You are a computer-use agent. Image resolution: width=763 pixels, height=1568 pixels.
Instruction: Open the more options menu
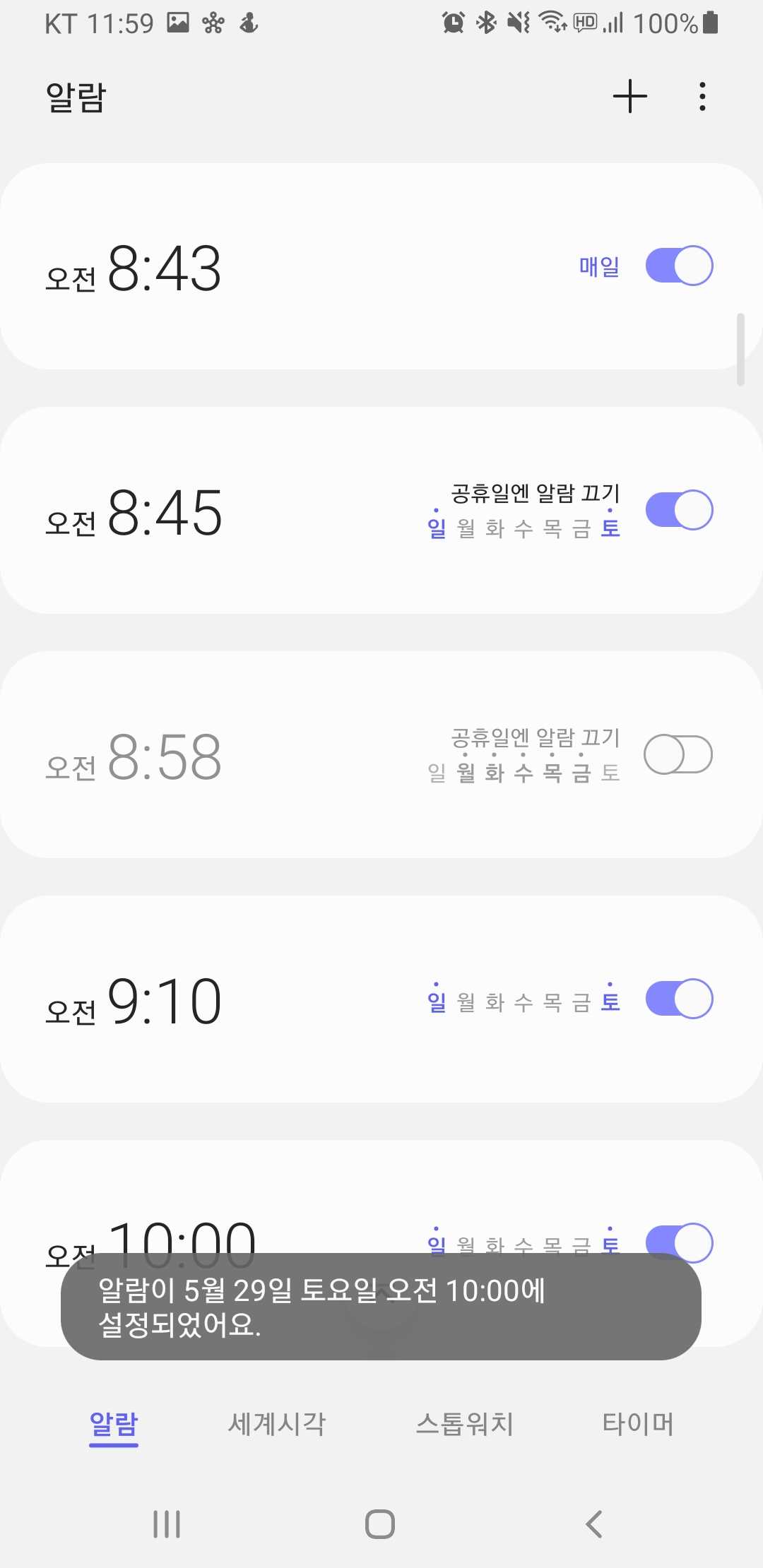[x=702, y=97]
